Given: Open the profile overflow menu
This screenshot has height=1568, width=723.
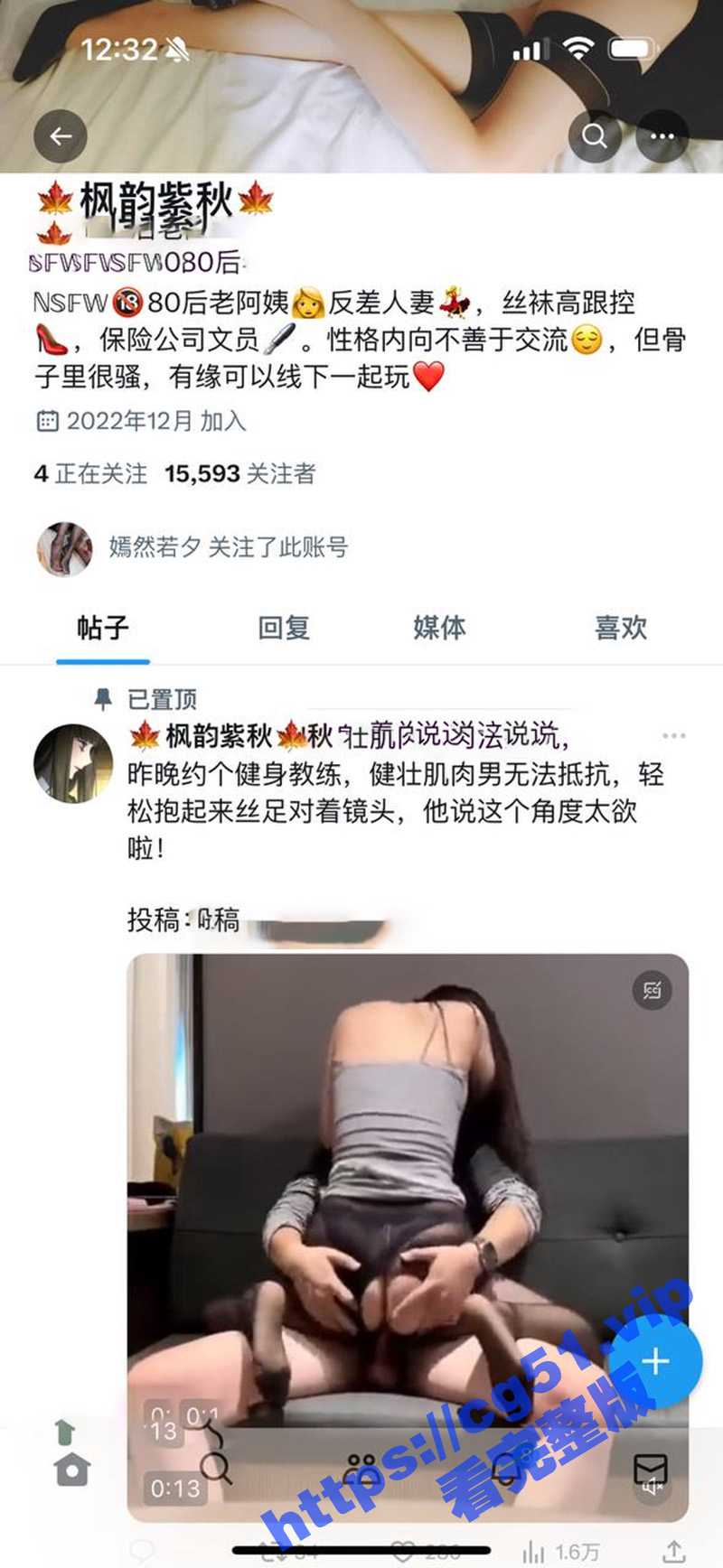Looking at the screenshot, I should (662, 136).
